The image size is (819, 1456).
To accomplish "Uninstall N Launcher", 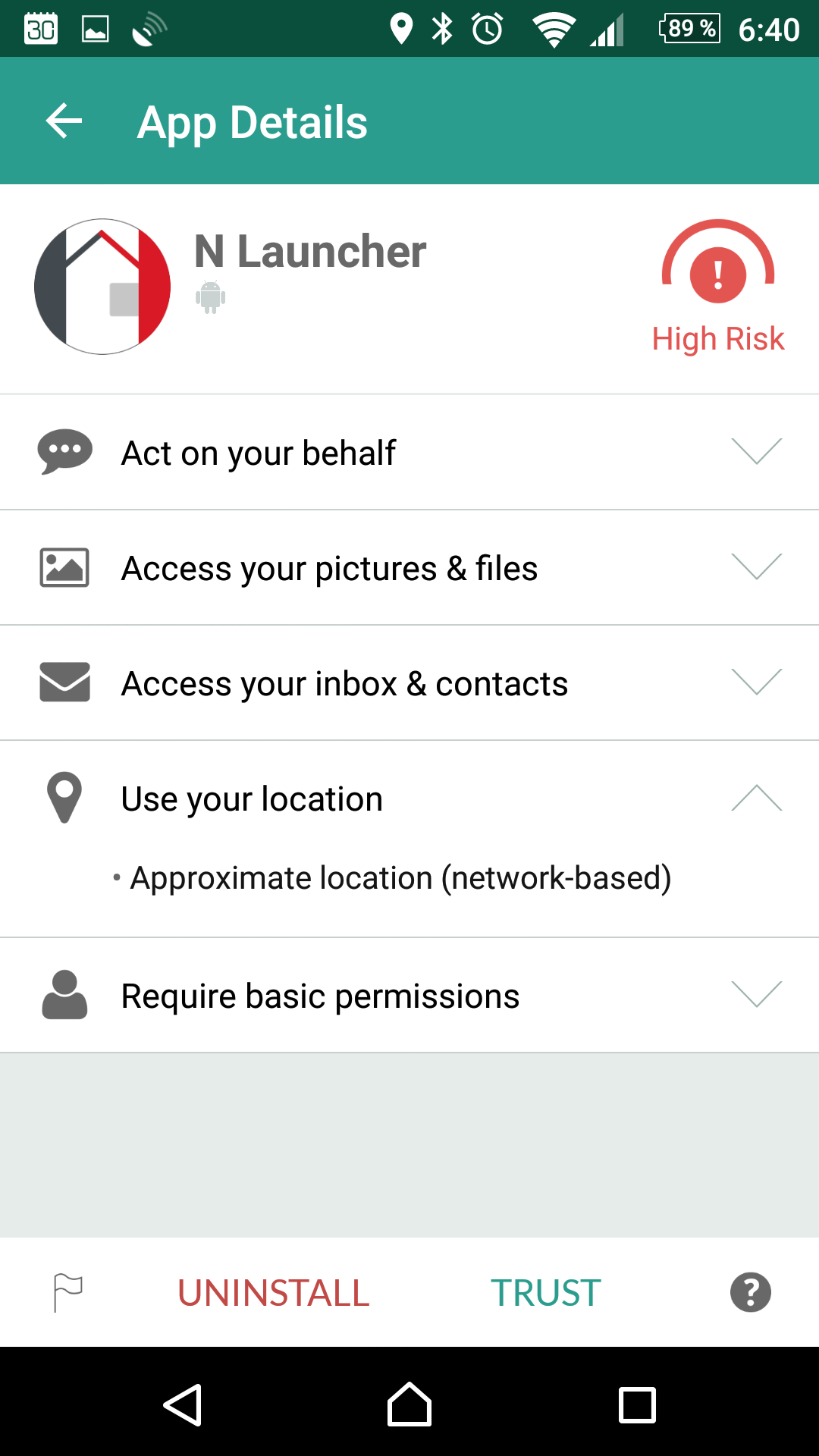I will [x=274, y=1293].
